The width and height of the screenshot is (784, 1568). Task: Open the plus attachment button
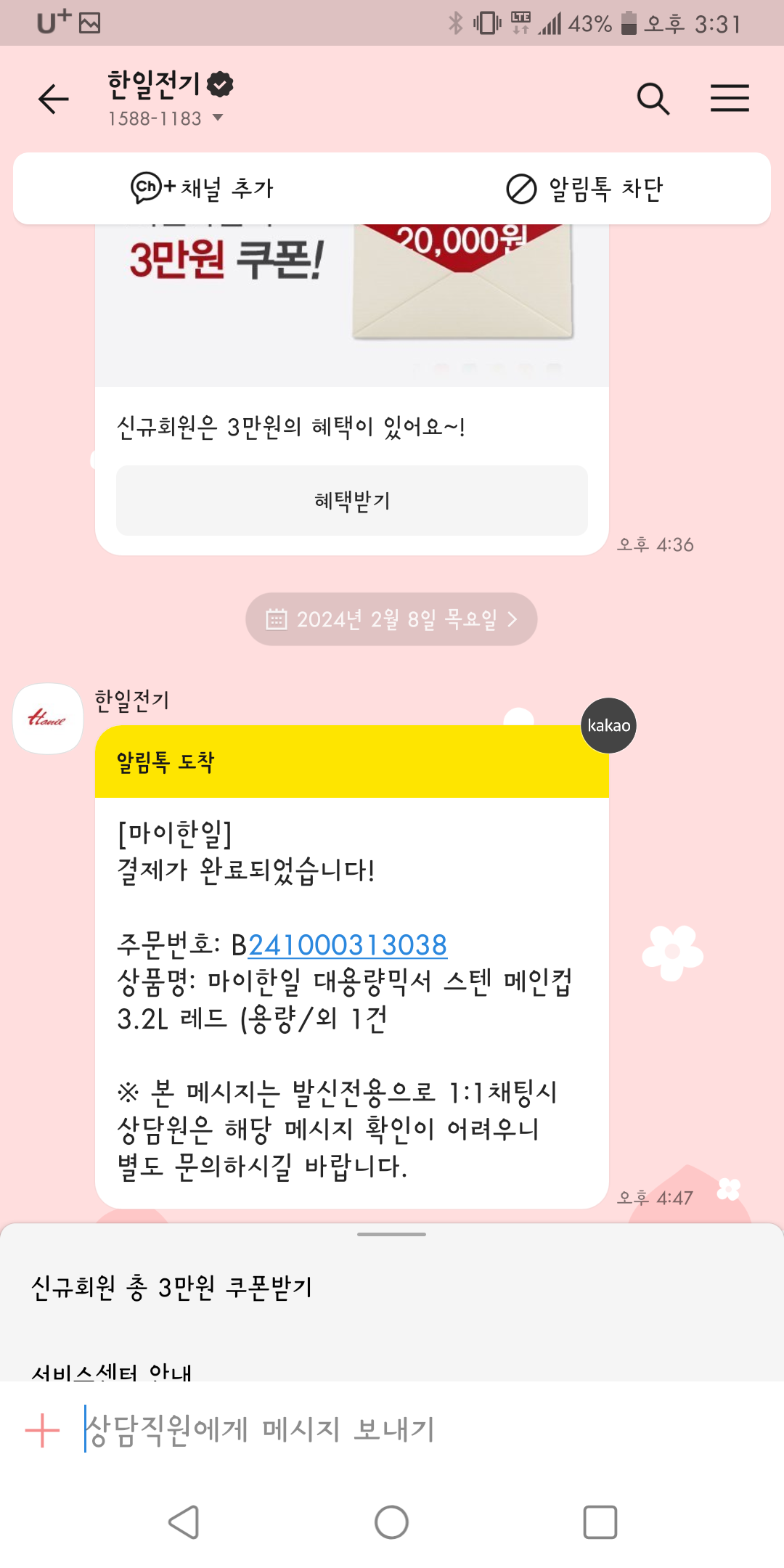[x=42, y=1430]
